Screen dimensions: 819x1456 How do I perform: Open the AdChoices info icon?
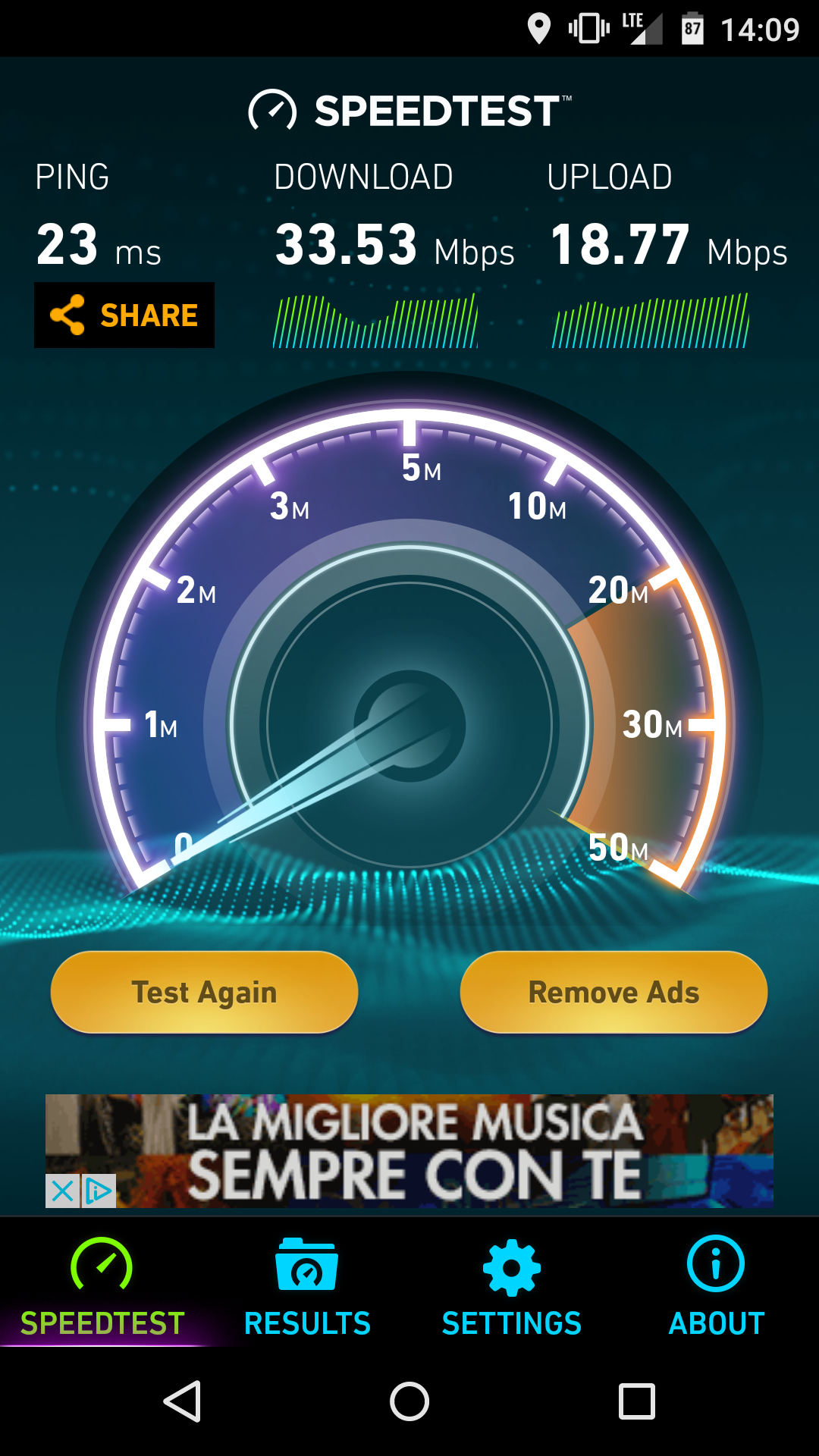point(99,1191)
